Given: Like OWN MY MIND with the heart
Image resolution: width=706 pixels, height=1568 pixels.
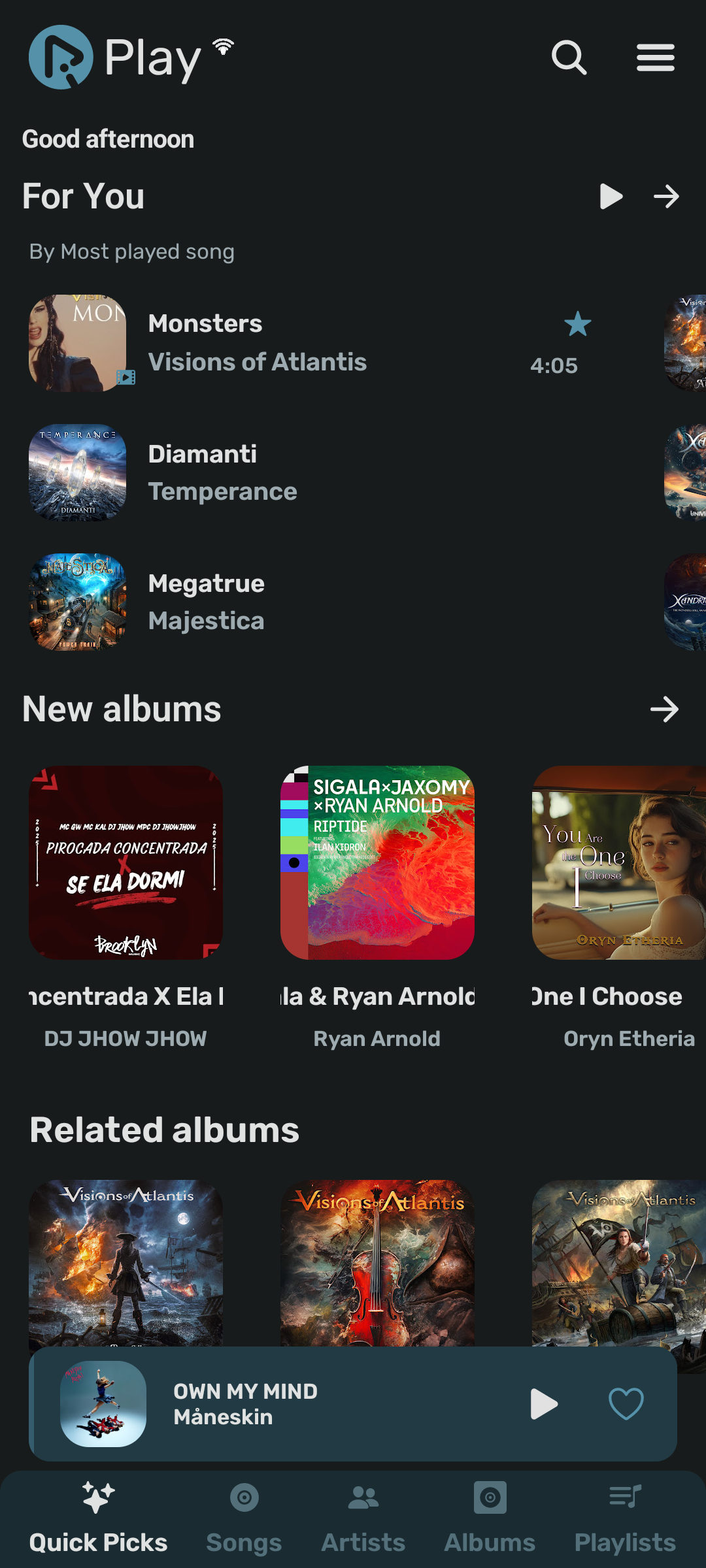Looking at the screenshot, I should pos(626,1404).
